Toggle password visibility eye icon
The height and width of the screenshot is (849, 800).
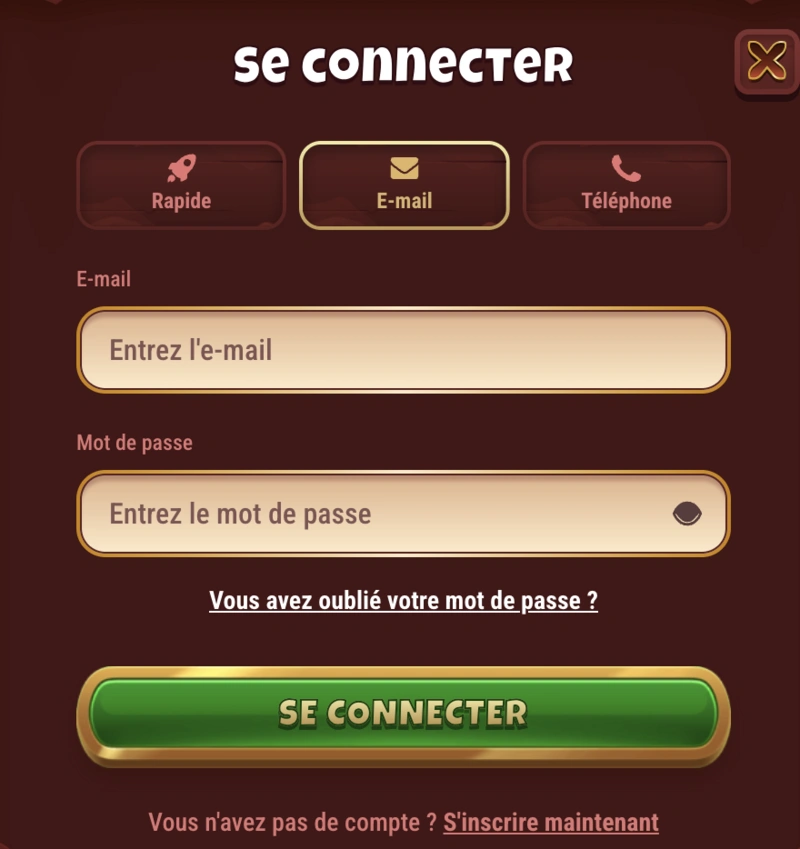(x=687, y=514)
